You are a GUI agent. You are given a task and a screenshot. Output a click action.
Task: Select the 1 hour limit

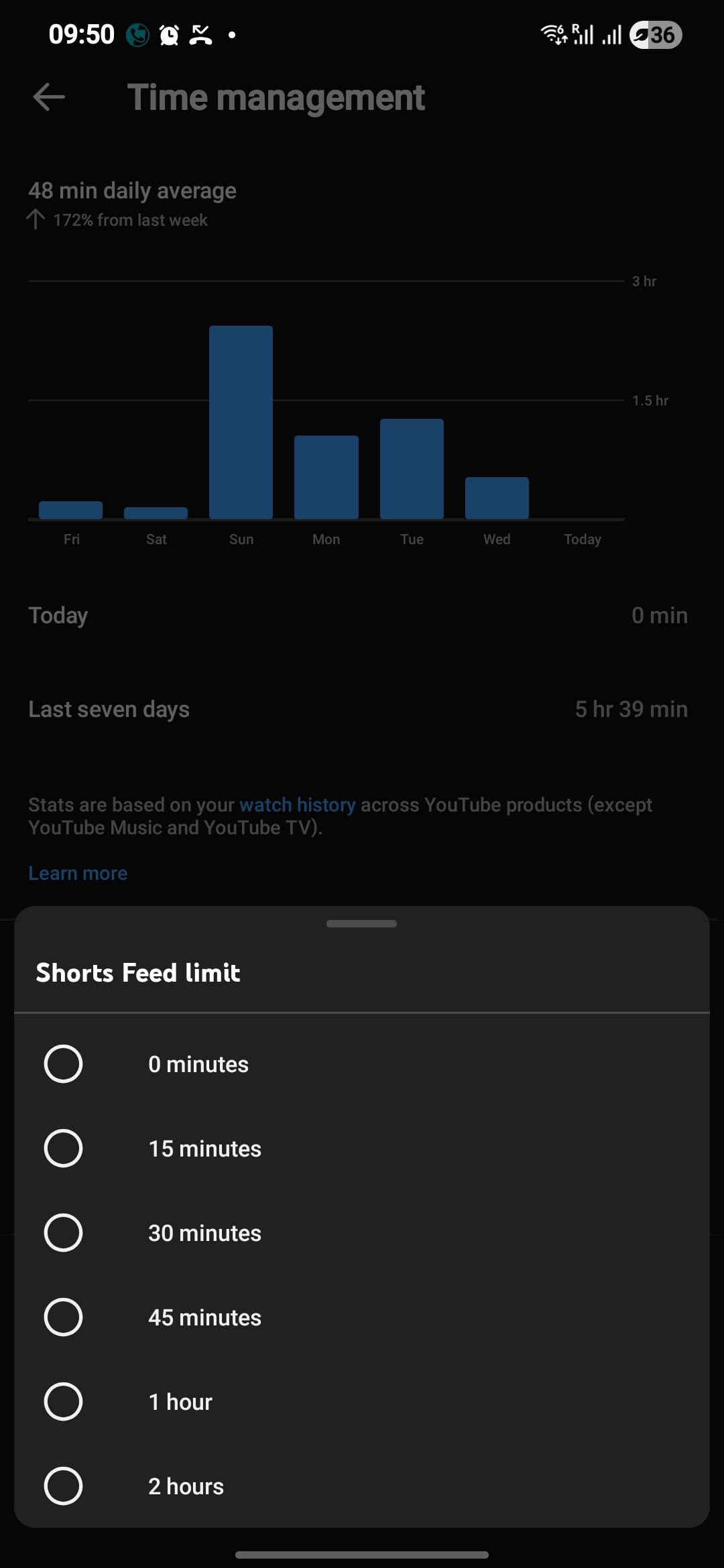(x=63, y=1402)
